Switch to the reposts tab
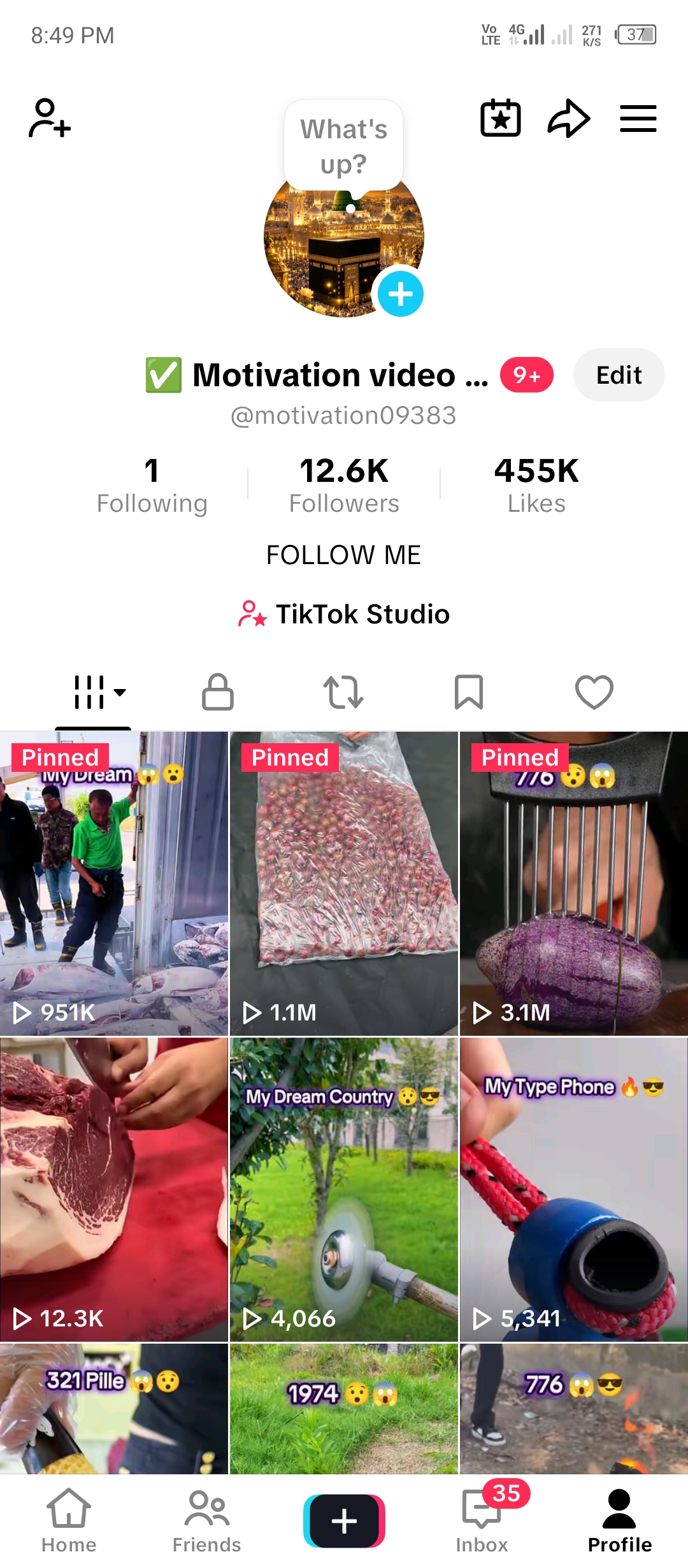This screenshot has height=1568, width=688. (343, 692)
